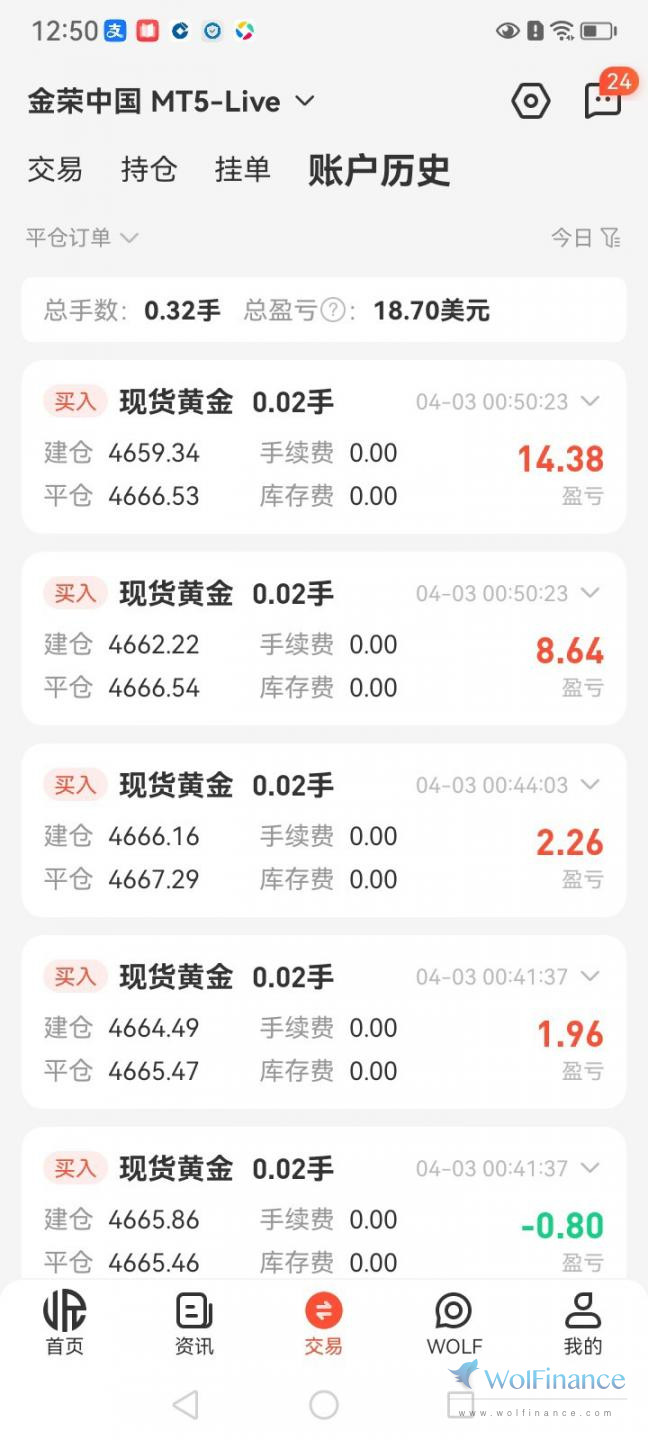Go to the 我的 profile tab
Viewport: 648px width, 1440px height.
point(583,1323)
